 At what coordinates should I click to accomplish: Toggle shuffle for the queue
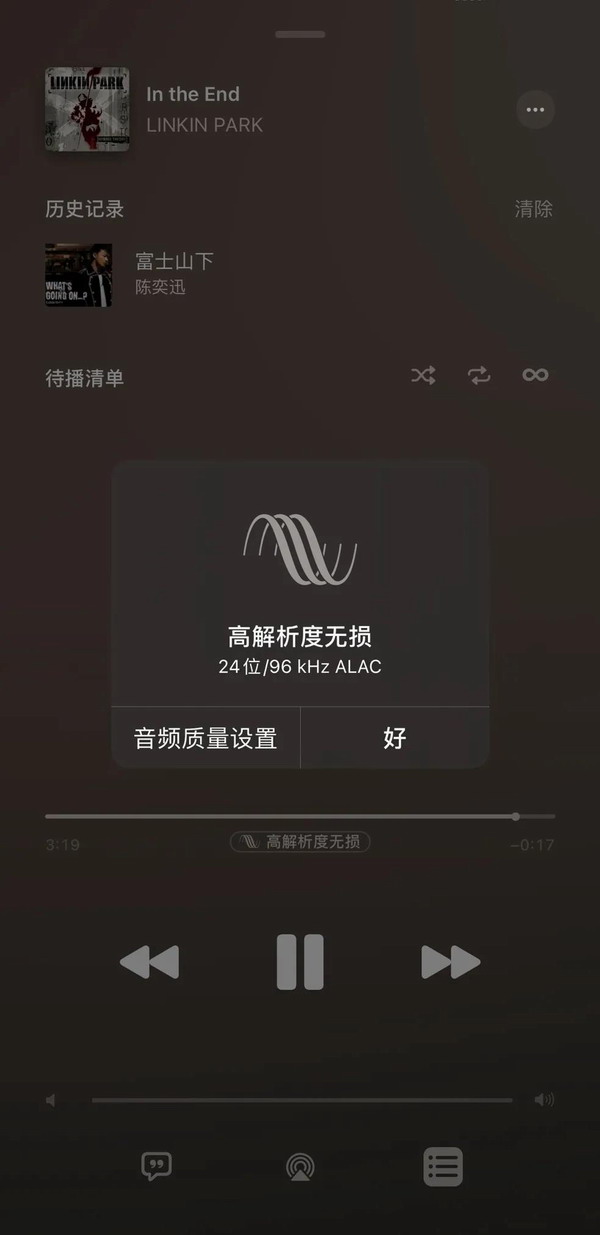(423, 375)
